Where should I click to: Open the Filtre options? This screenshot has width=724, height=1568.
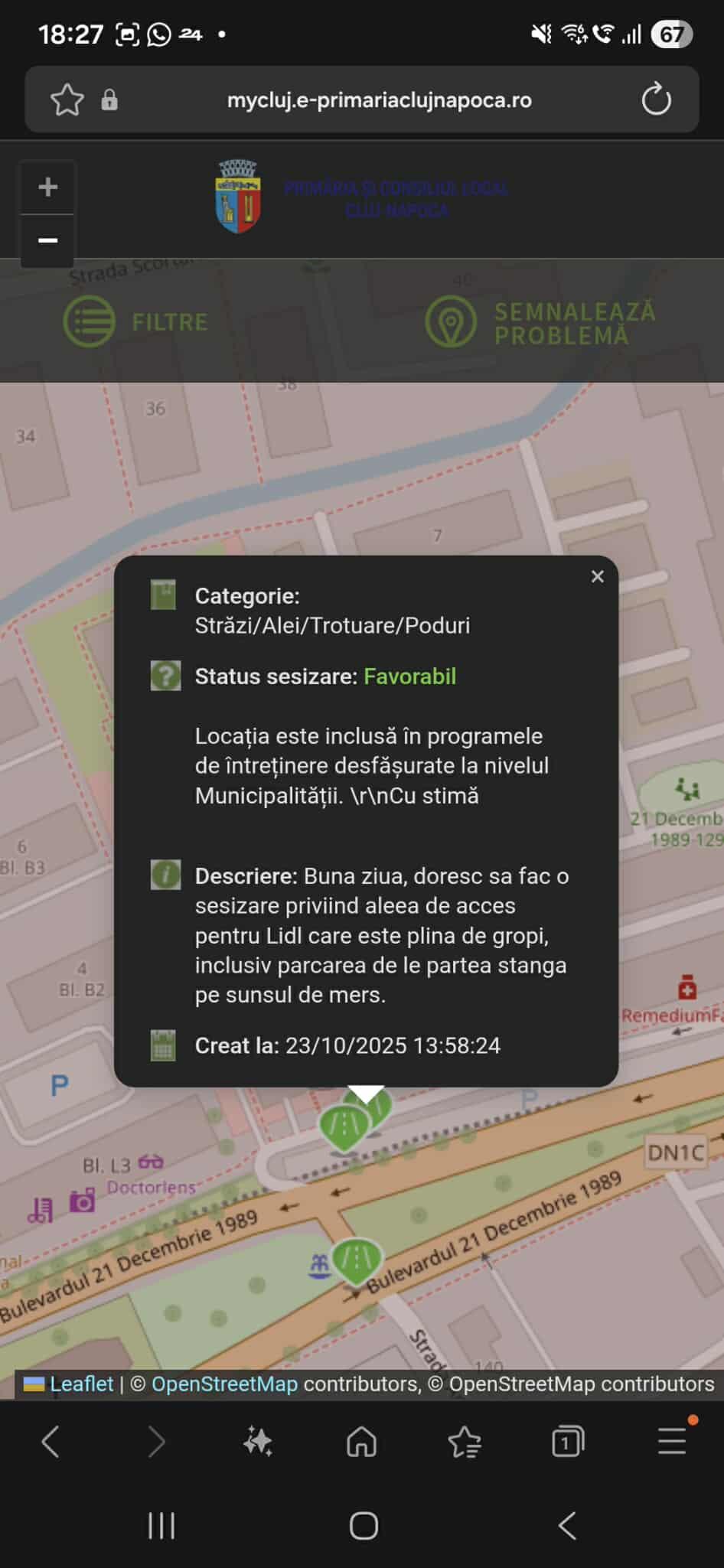[136, 322]
